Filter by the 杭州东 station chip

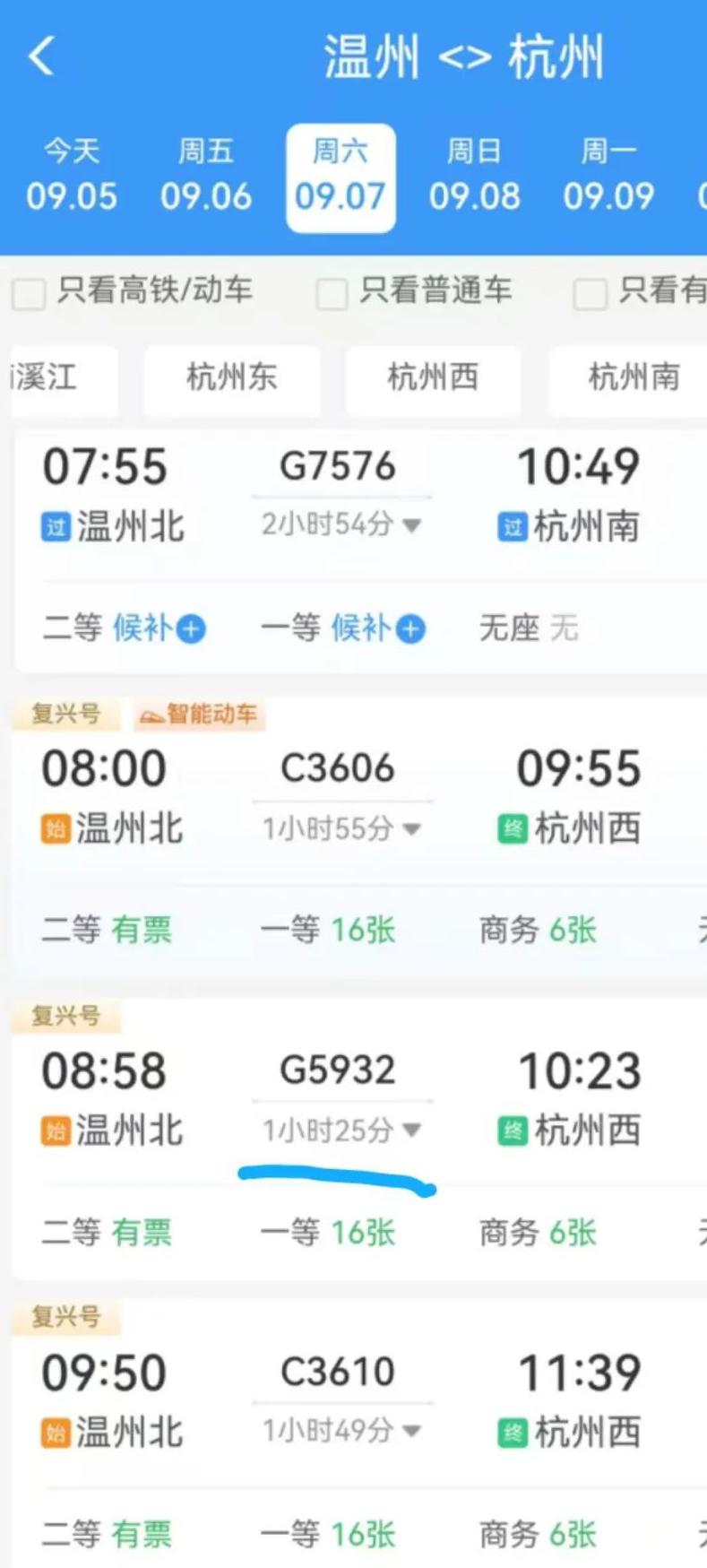click(232, 377)
